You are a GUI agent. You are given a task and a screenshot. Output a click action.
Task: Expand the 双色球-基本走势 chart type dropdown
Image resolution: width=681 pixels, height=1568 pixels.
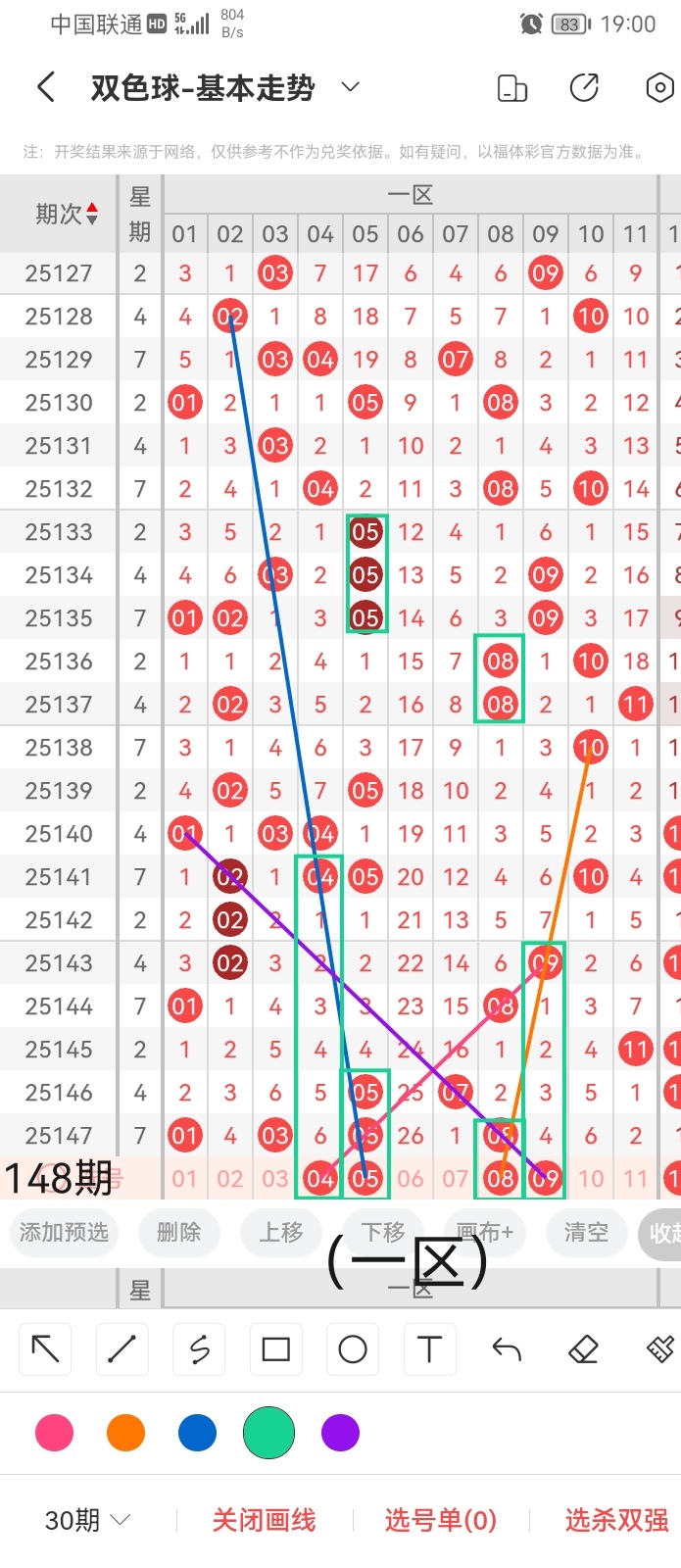[350, 88]
